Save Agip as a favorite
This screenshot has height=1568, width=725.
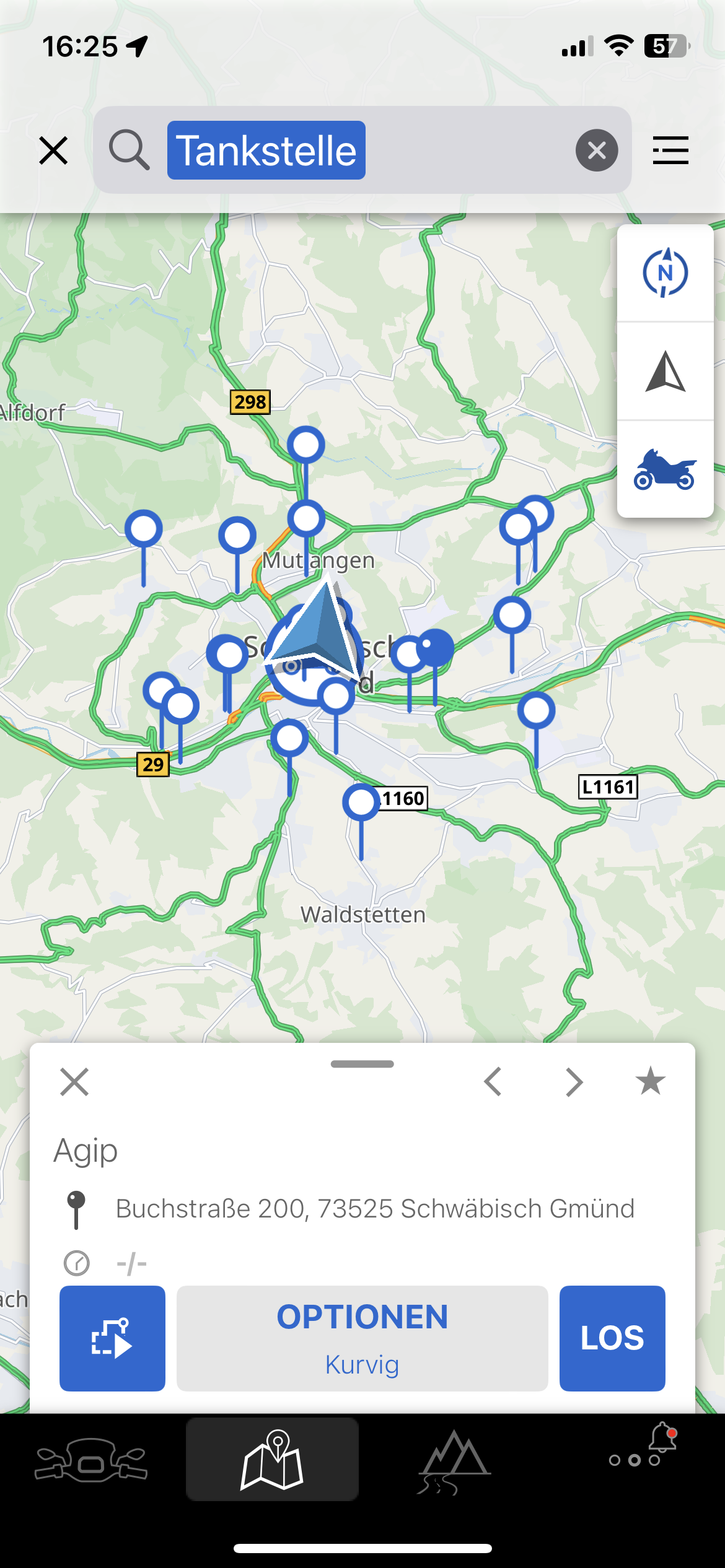pos(650,1081)
